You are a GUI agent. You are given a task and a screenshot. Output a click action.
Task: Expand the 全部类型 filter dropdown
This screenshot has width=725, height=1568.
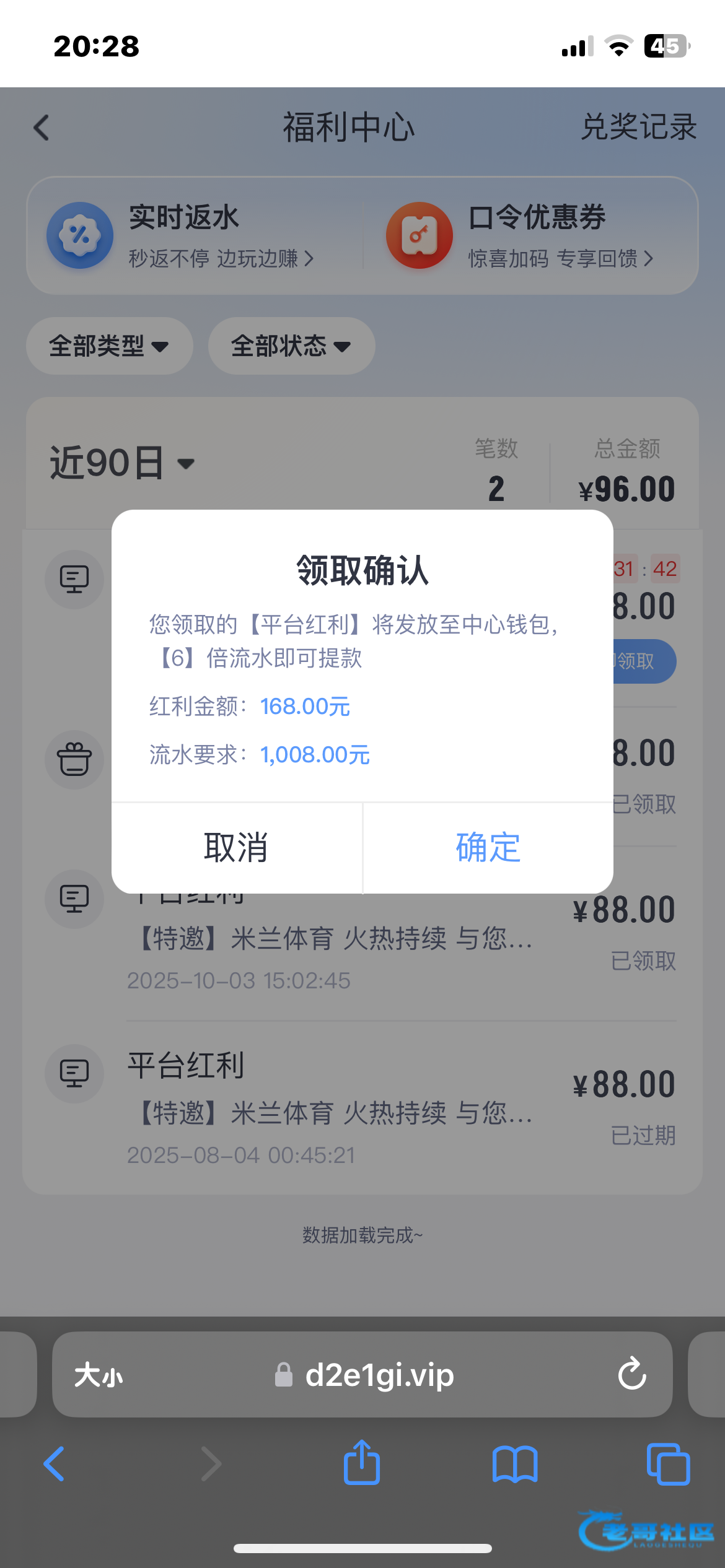tap(109, 346)
